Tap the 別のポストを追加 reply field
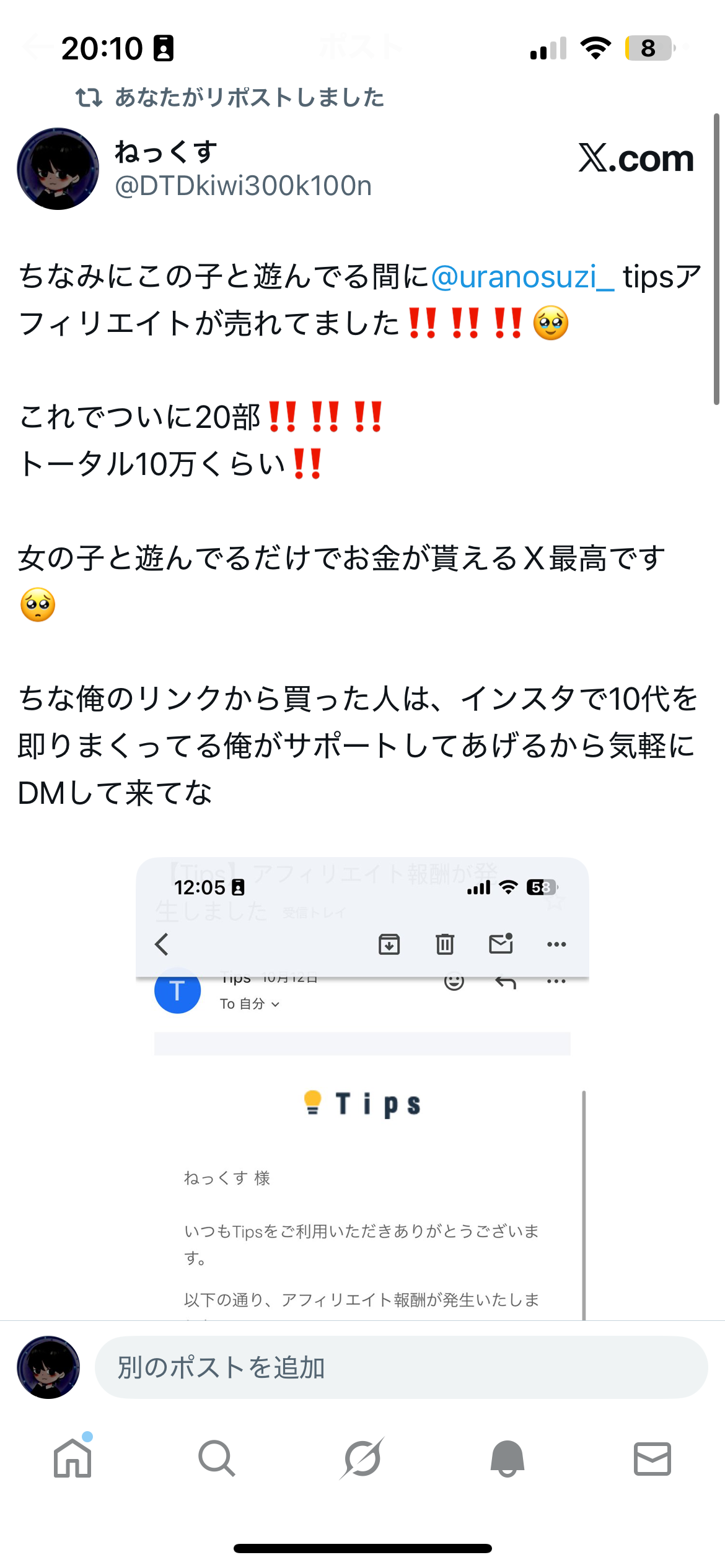The image size is (725, 1568). pyautogui.click(x=400, y=1367)
